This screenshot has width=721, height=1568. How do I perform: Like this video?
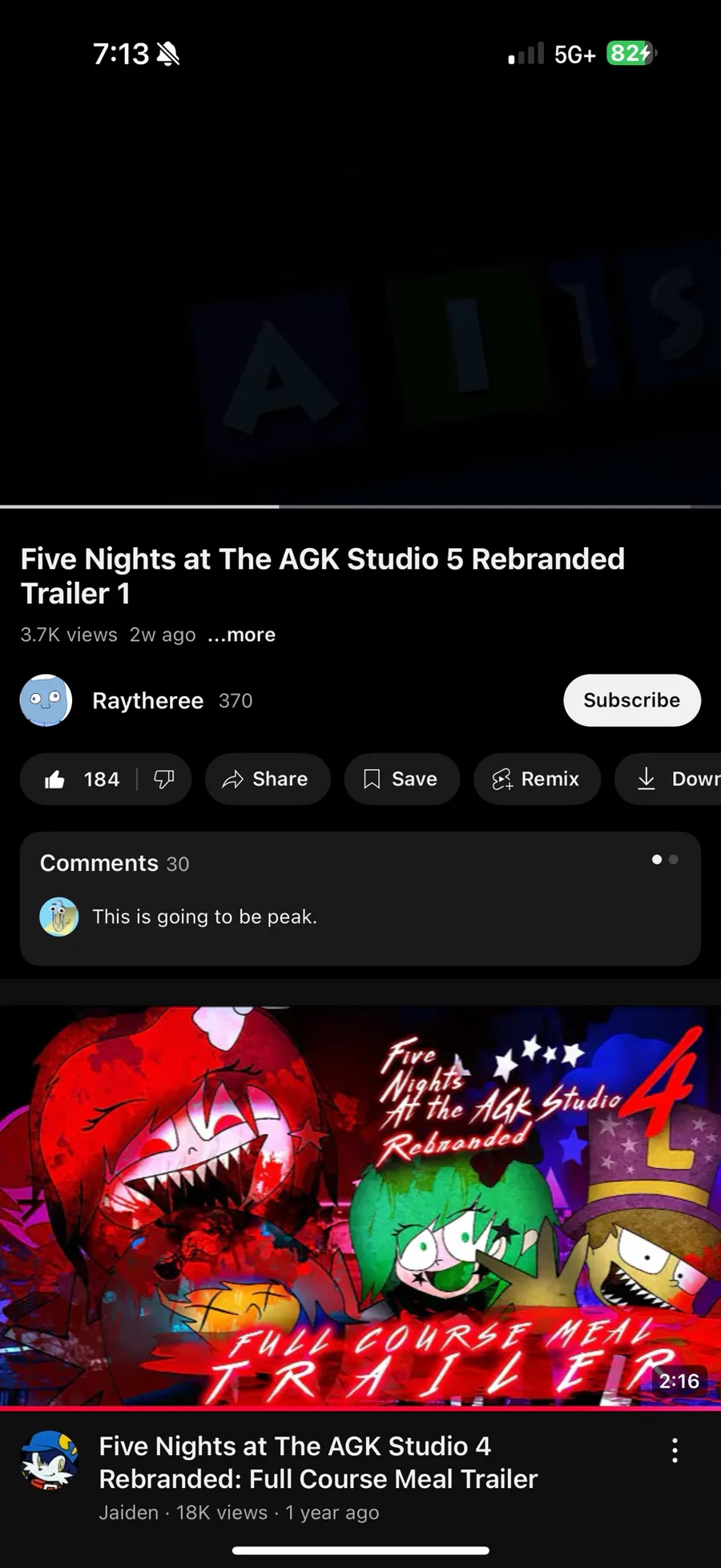80,779
